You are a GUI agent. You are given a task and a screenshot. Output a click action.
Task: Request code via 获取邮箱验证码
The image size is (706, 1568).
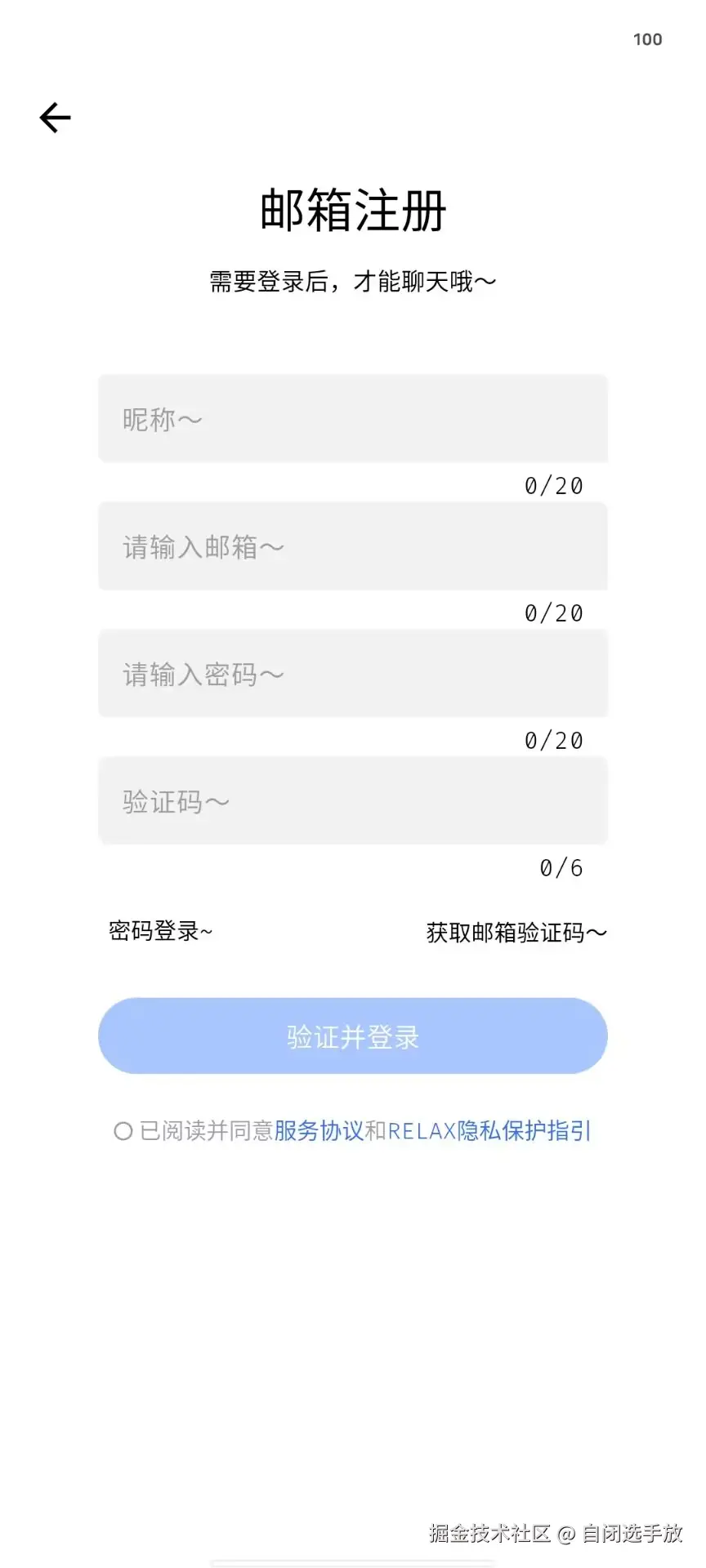516,933
